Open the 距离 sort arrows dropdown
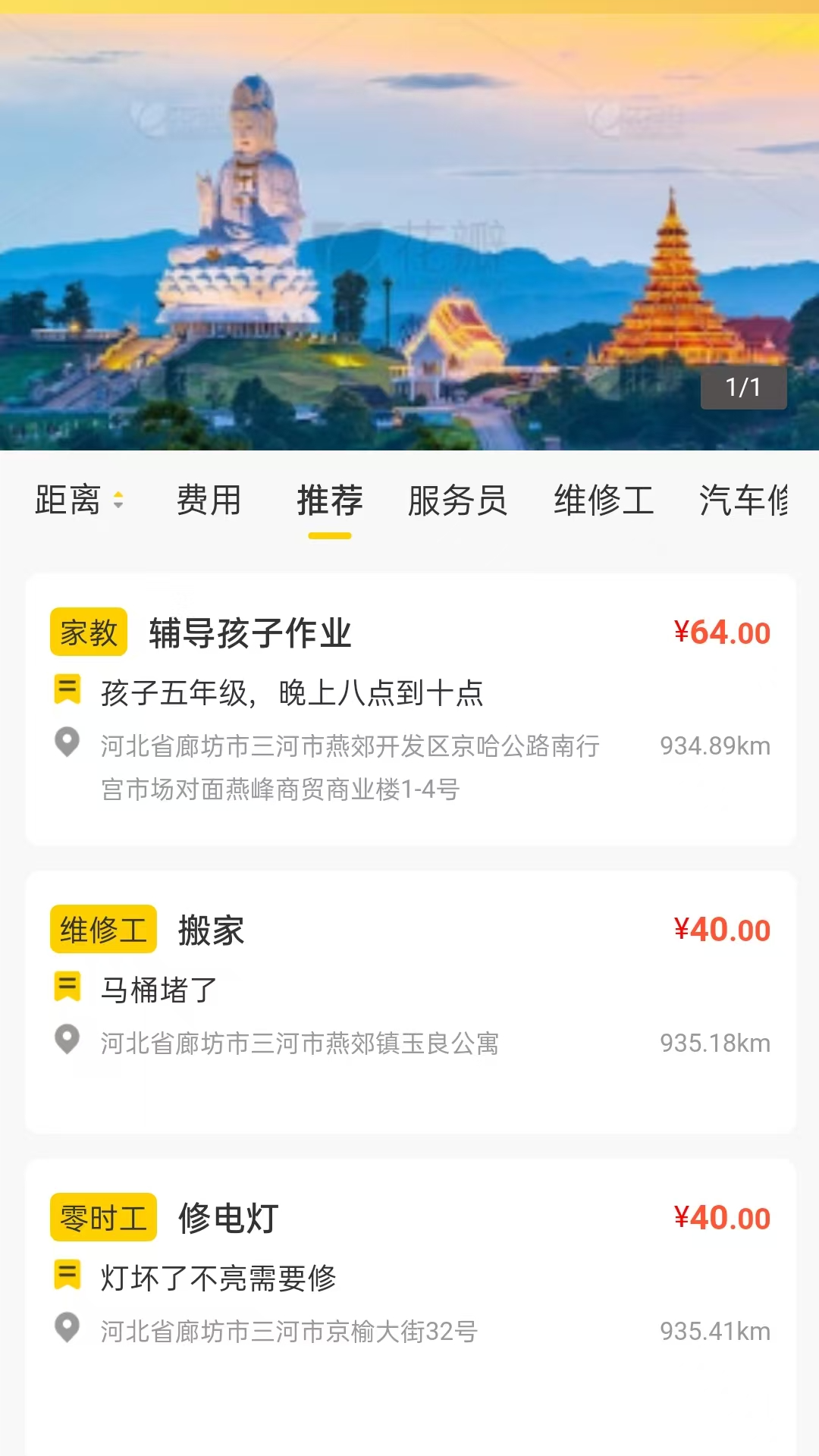The height and width of the screenshot is (1456, 819). click(x=119, y=500)
